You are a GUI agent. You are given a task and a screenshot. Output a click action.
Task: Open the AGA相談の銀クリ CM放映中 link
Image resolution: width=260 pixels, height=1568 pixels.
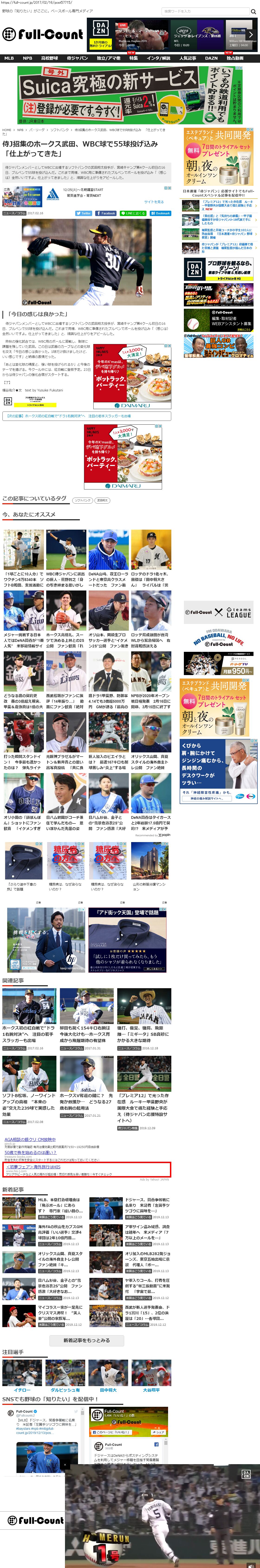(30, 1139)
